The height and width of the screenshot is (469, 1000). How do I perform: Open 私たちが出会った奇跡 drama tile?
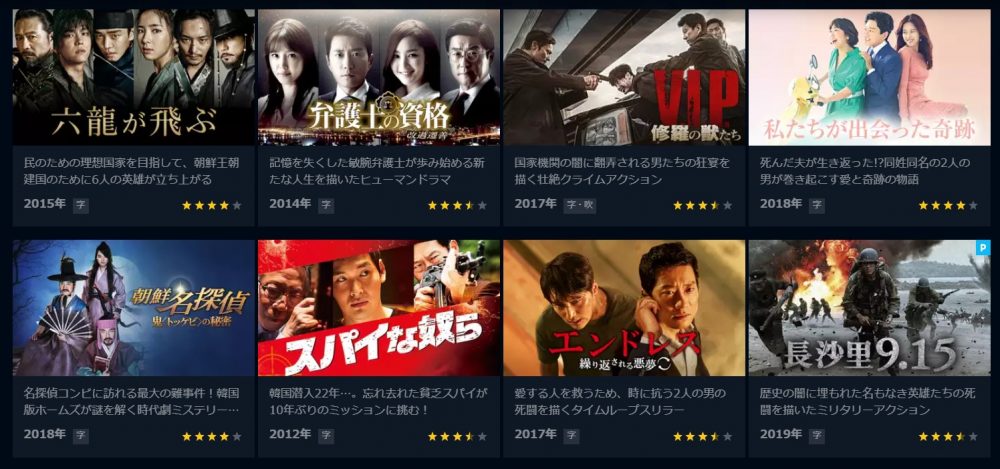click(x=869, y=78)
